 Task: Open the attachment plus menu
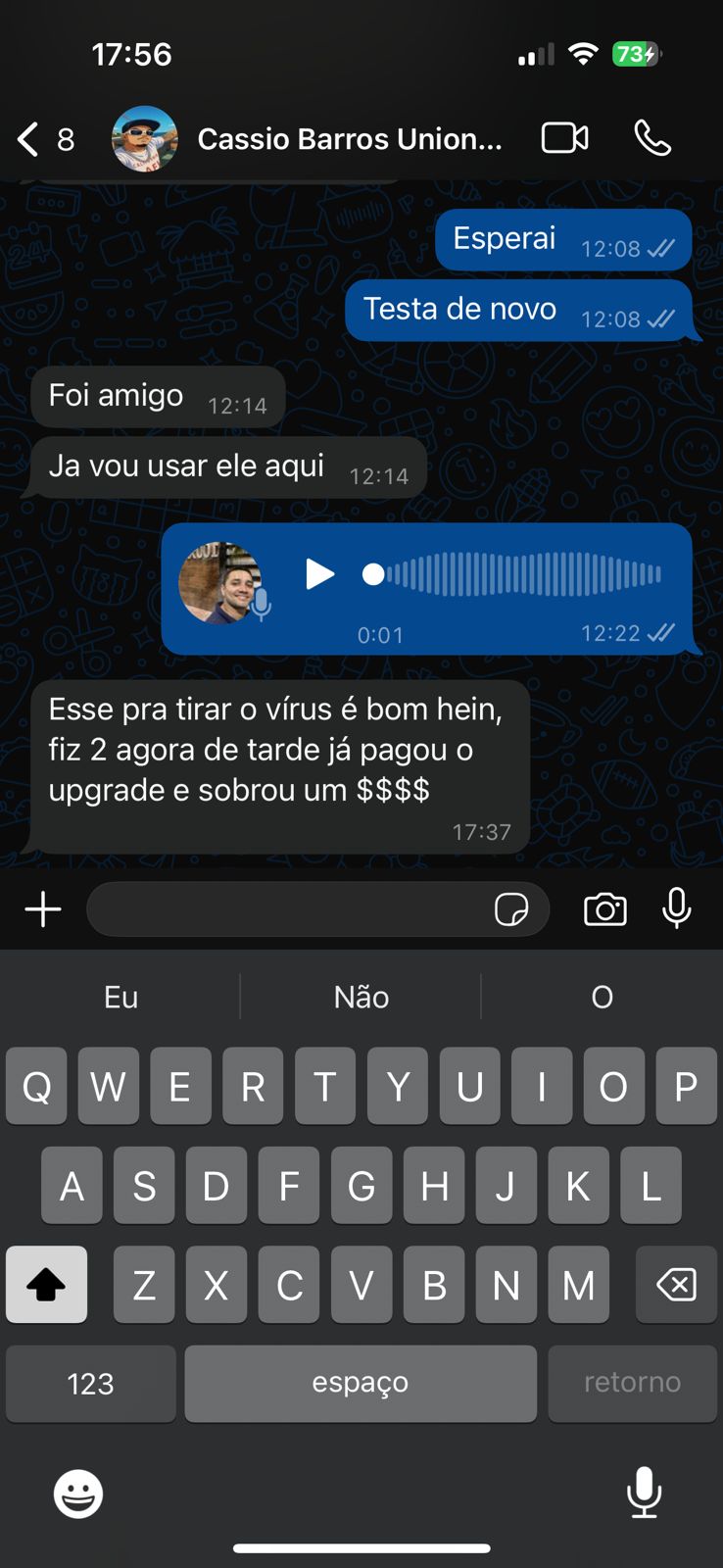[43, 909]
